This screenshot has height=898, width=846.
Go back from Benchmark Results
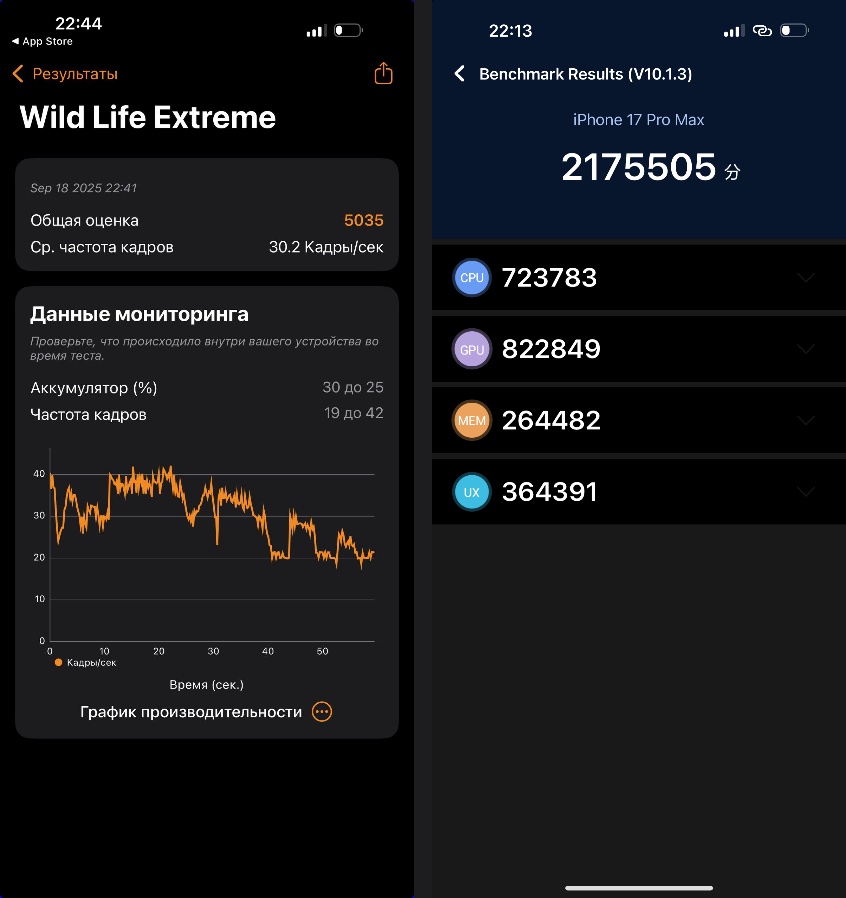460,74
